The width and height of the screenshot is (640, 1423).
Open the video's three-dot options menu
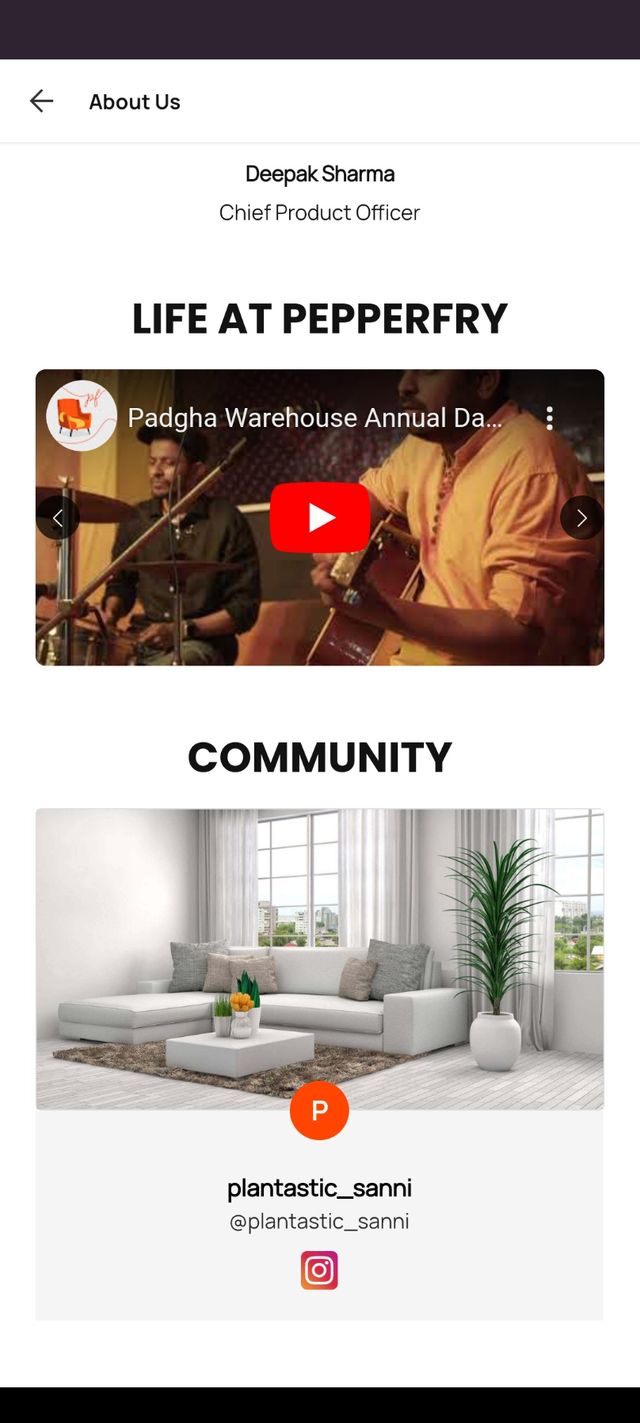click(549, 418)
